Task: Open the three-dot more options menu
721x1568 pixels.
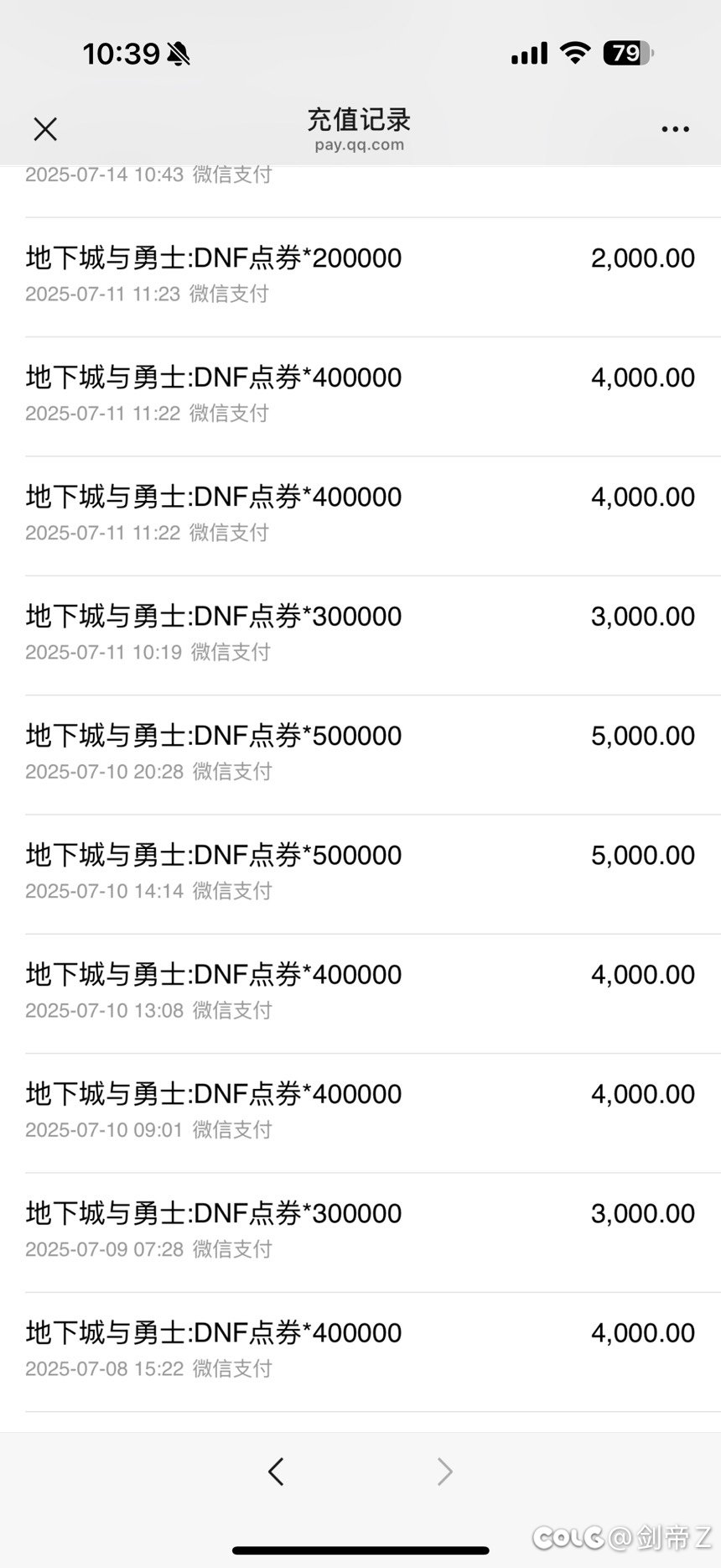Action: click(x=675, y=129)
